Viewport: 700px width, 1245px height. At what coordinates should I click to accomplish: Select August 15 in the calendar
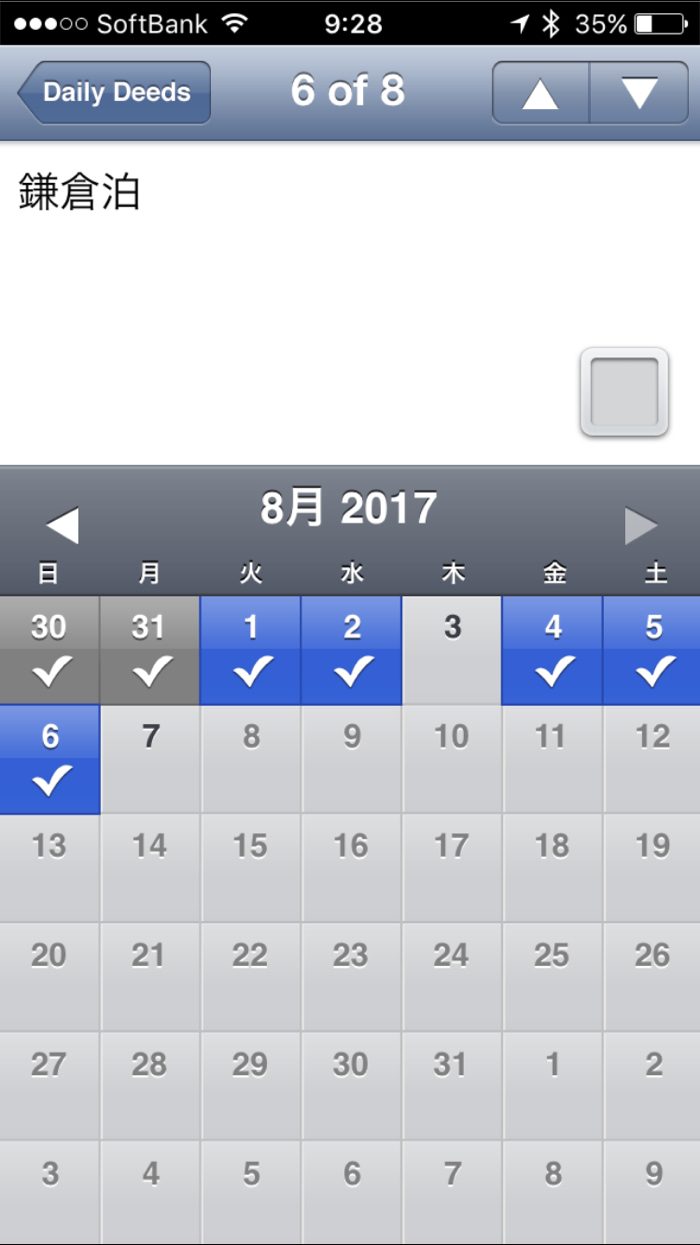pos(251,868)
